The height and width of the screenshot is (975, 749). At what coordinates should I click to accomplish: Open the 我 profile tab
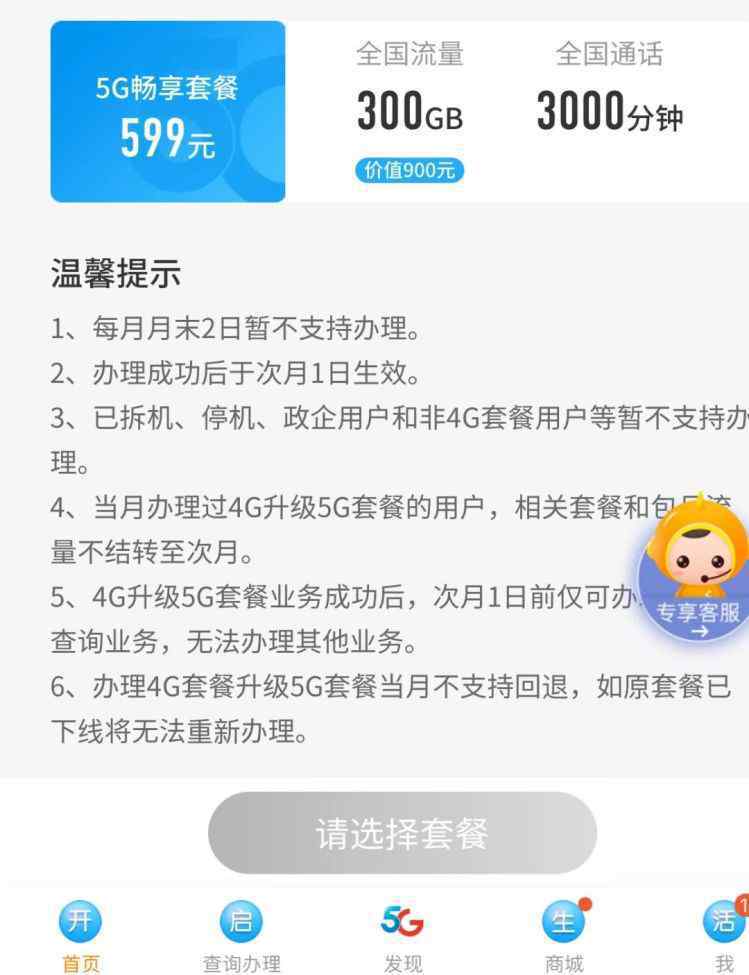(x=724, y=935)
